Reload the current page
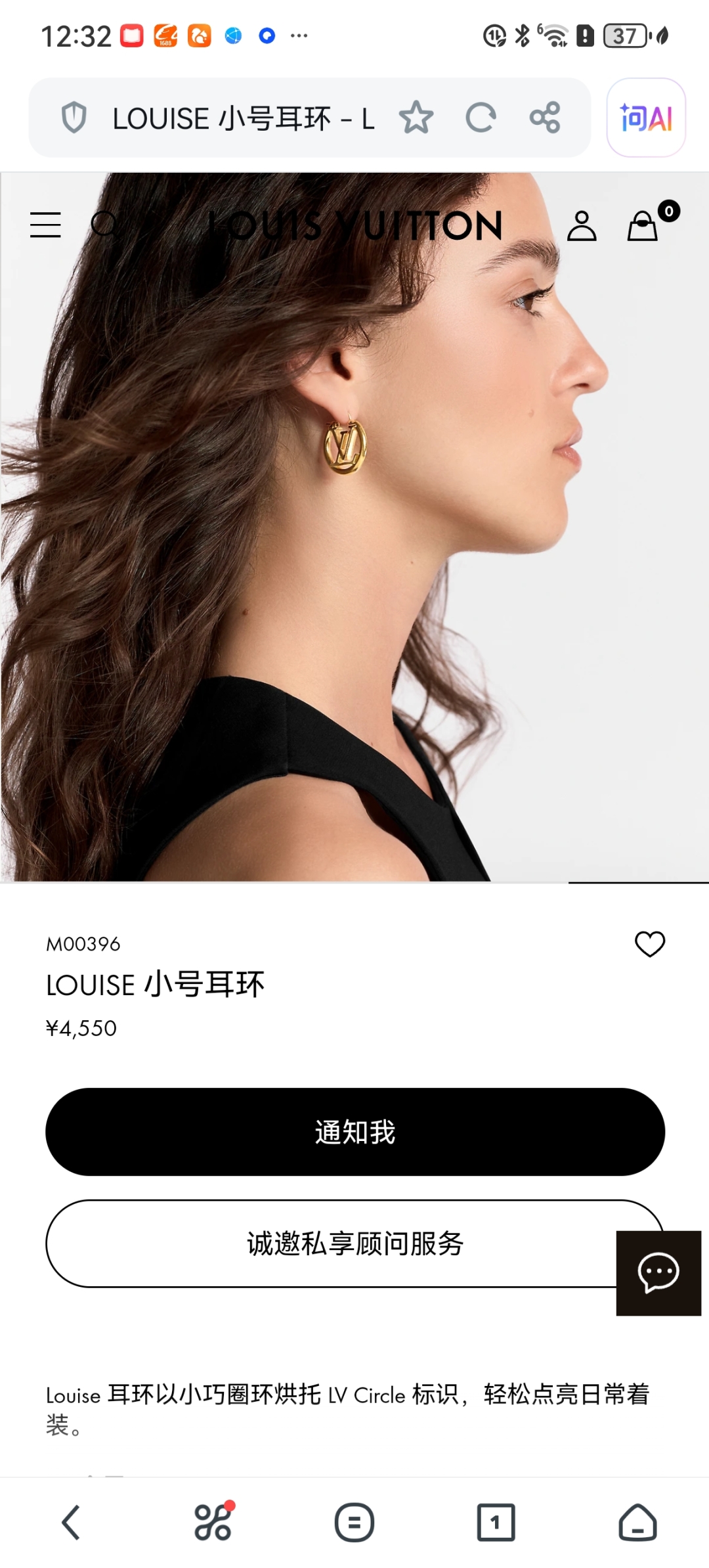Viewport: 709px width, 1568px height. (481, 118)
